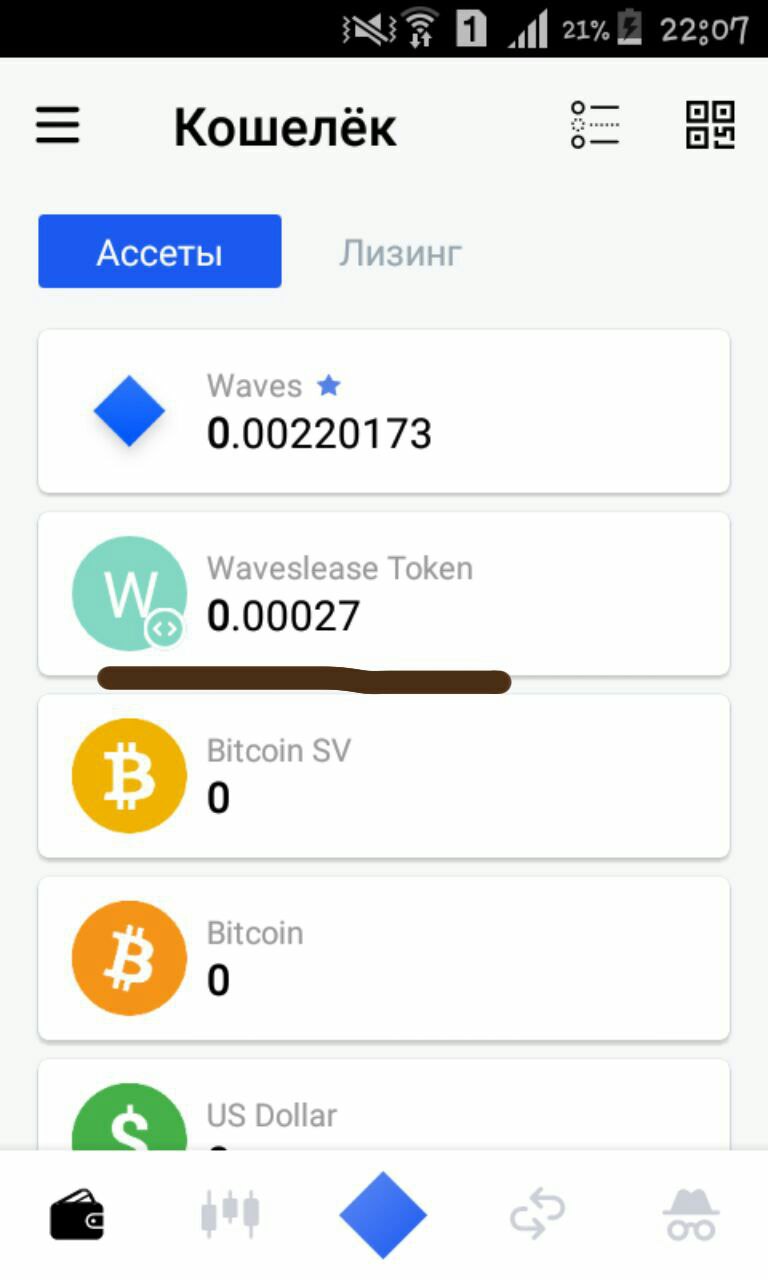
Task: Switch to the Лизинг tab
Action: (400, 252)
